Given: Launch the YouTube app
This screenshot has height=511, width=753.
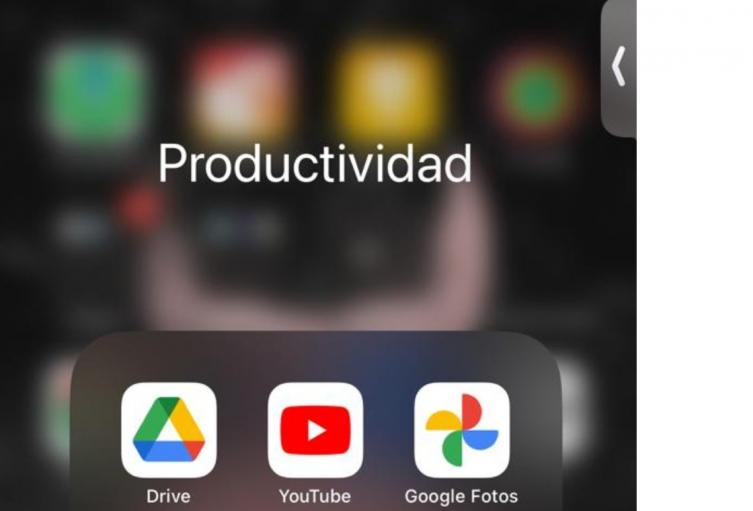Looking at the screenshot, I should [315, 430].
